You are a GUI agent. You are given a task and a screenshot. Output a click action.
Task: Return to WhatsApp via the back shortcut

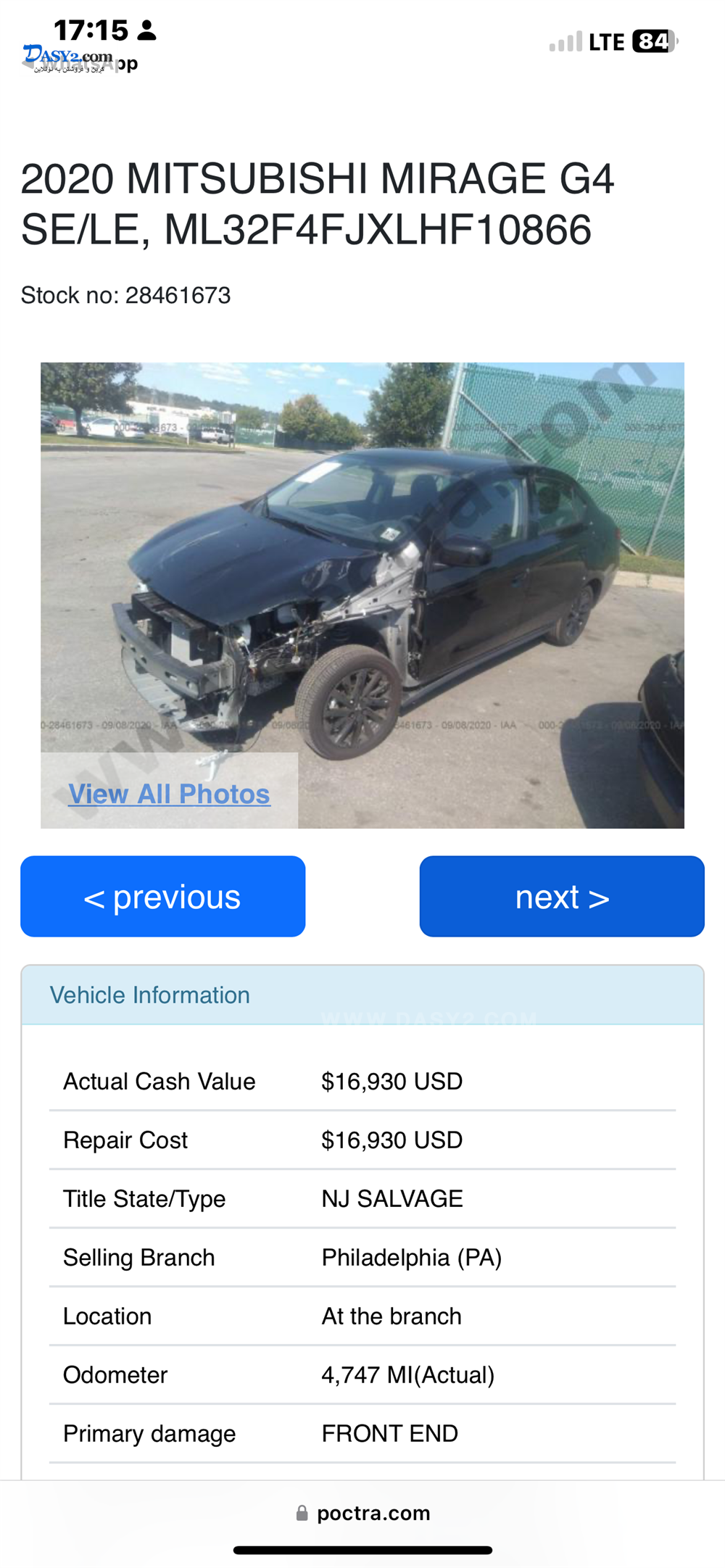click(x=80, y=63)
